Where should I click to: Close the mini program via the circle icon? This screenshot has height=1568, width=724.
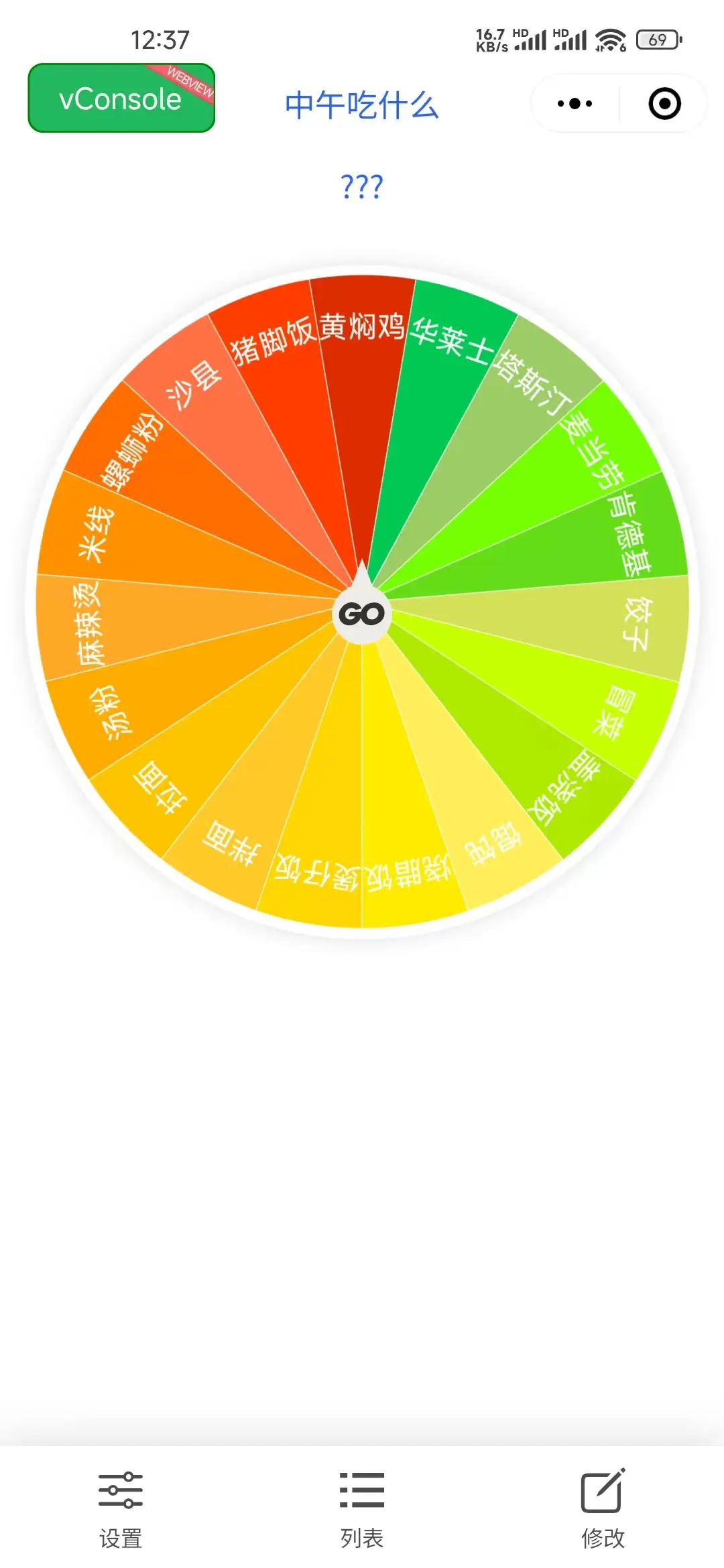coord(664,104)
